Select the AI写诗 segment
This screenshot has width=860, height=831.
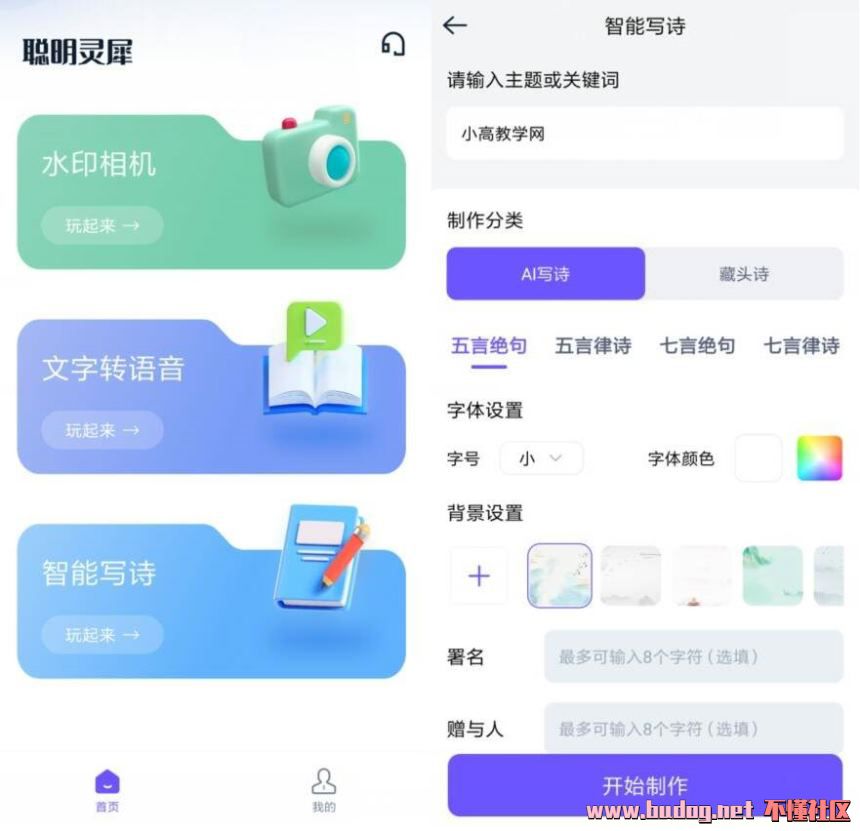pos(546,274)
